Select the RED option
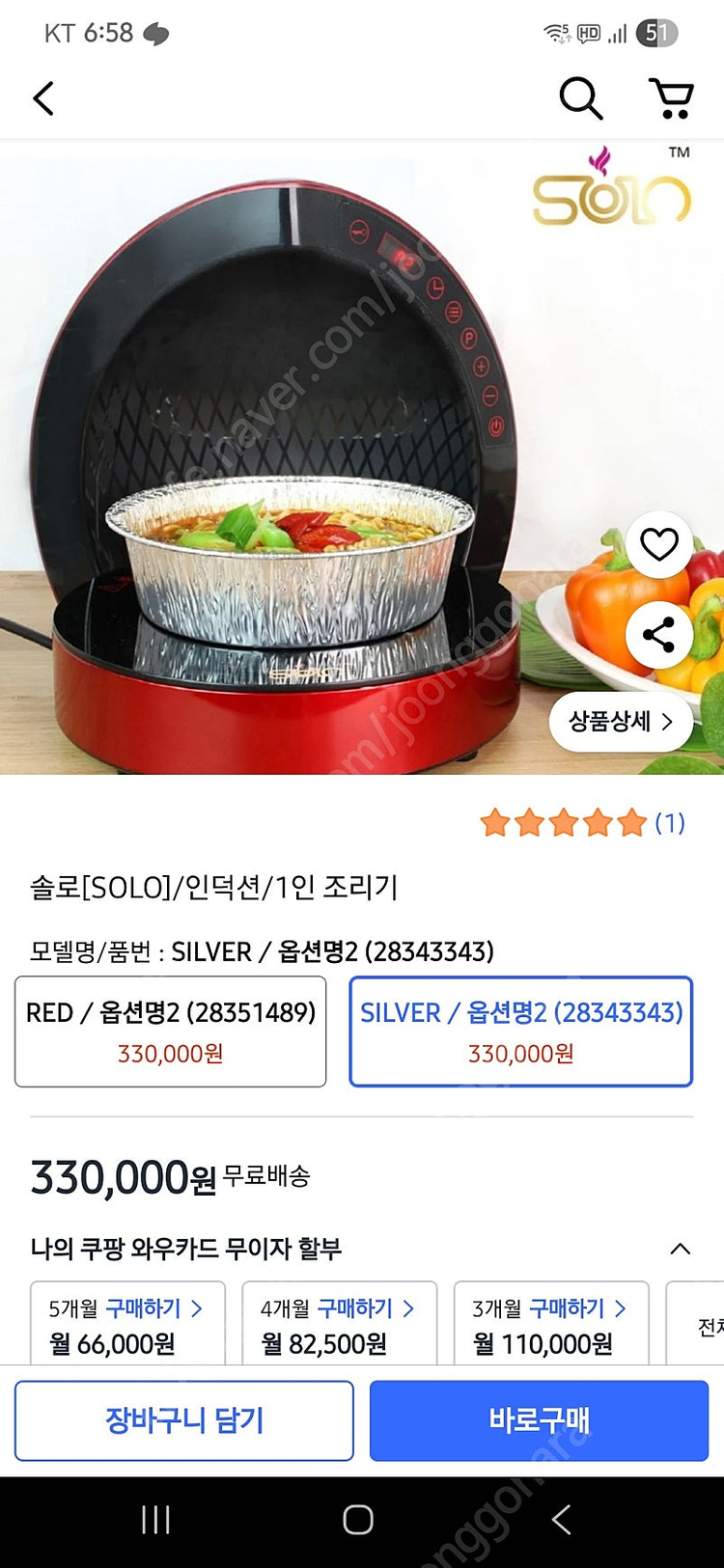724x1568 pixels. tap(171, 1032)
